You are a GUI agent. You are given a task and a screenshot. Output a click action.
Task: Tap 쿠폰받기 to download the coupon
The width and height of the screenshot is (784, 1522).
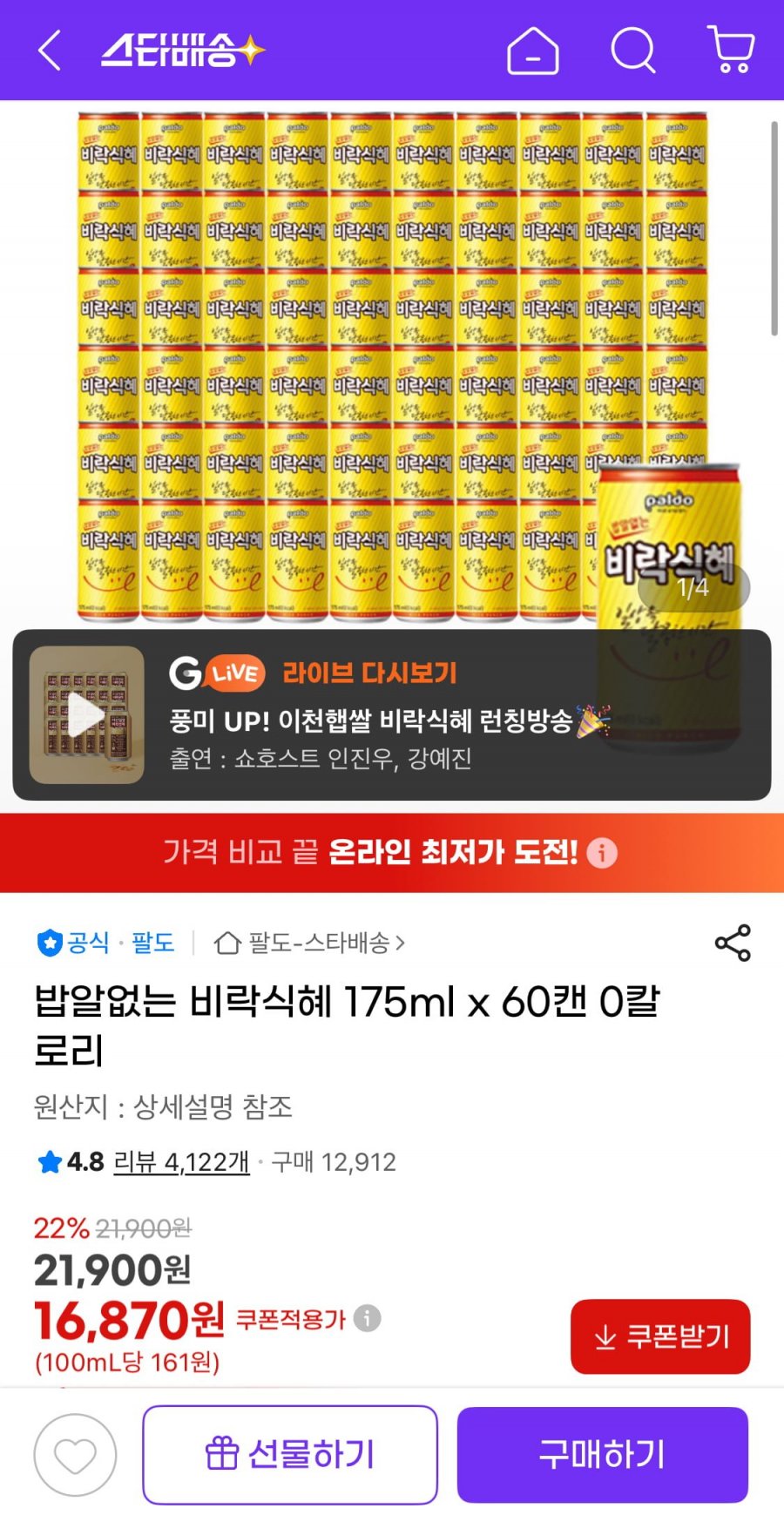(660, 1336)
